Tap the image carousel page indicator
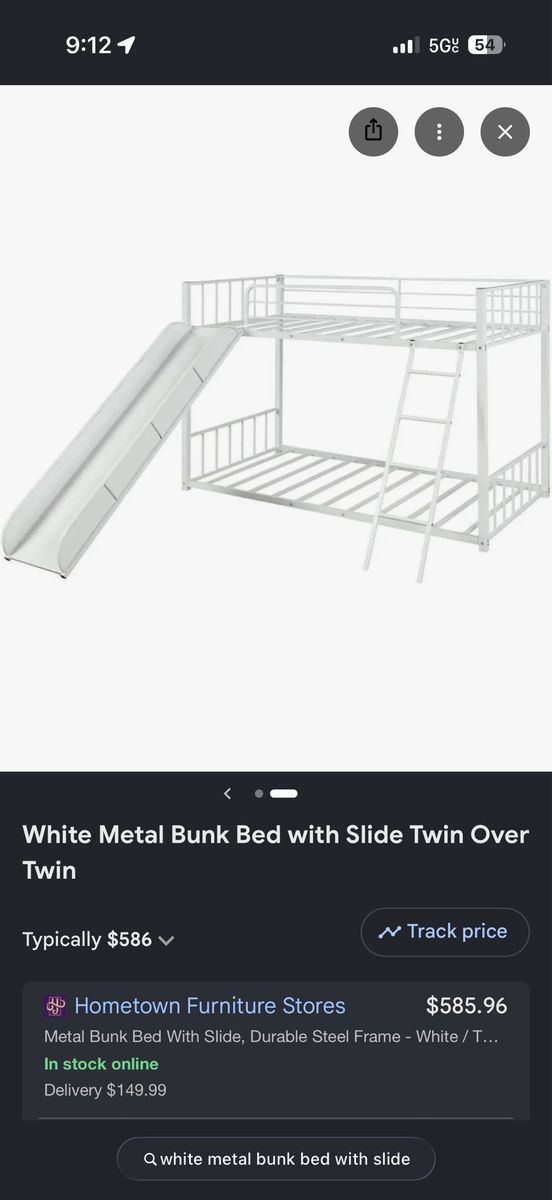 [x=276, y=794]
